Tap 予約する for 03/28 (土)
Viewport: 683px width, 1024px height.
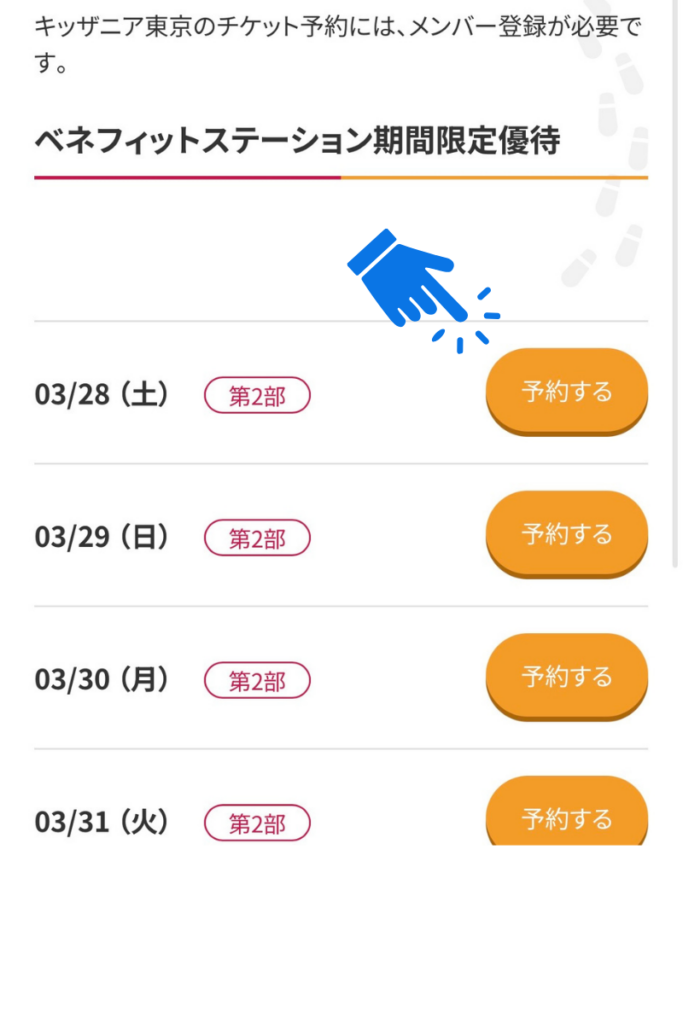click(x=566, y=391)
